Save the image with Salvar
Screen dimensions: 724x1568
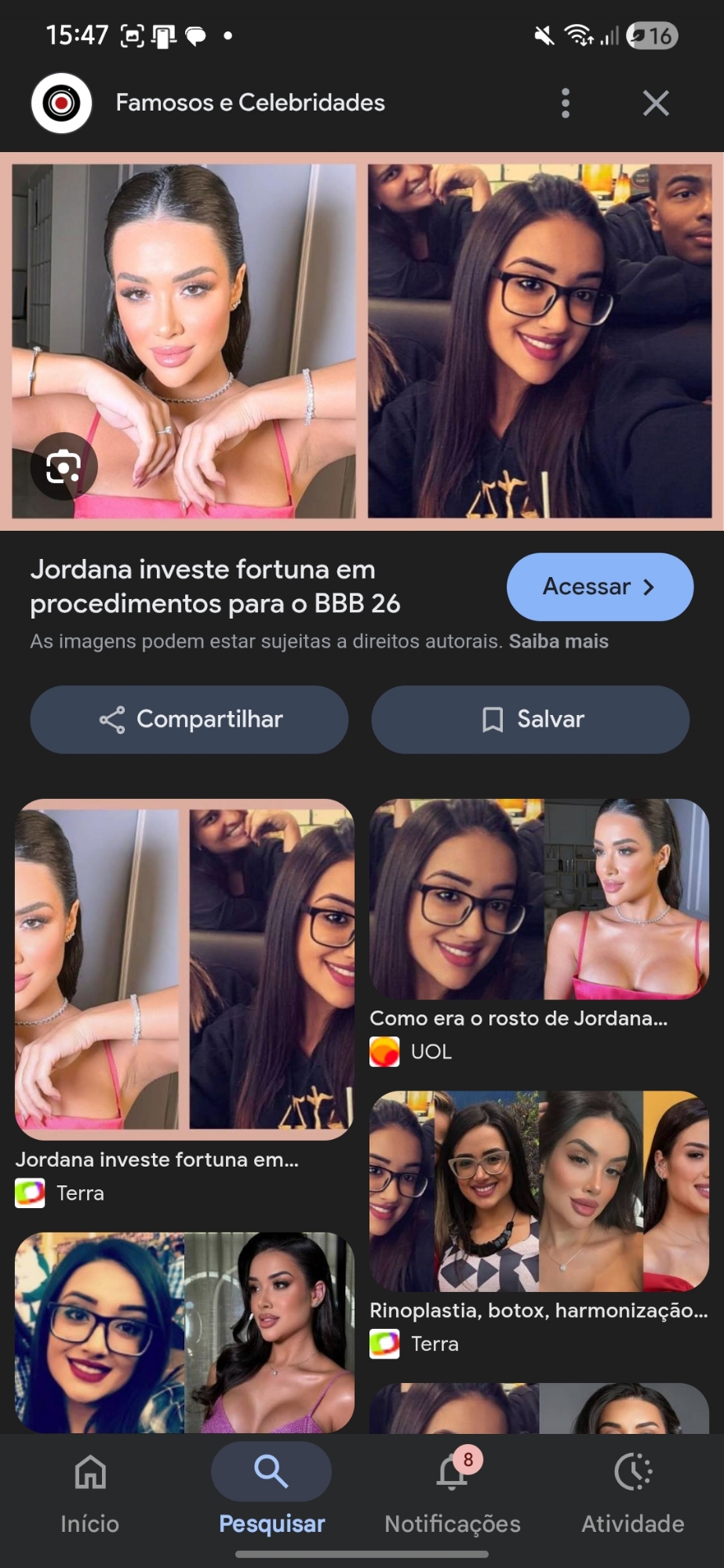coord(530,719)
